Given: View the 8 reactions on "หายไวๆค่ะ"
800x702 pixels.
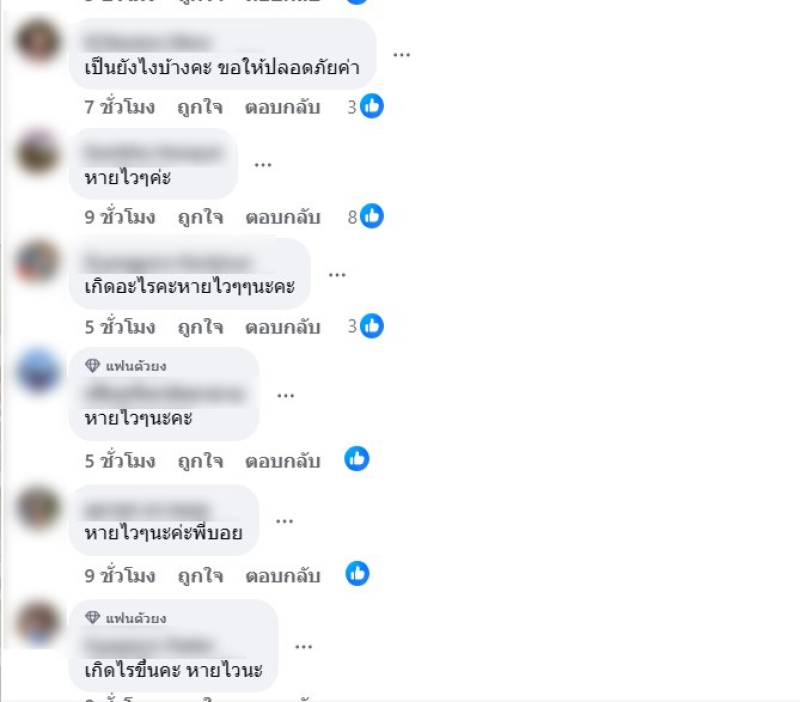Looking at the screenshot, I should point(366,216).
